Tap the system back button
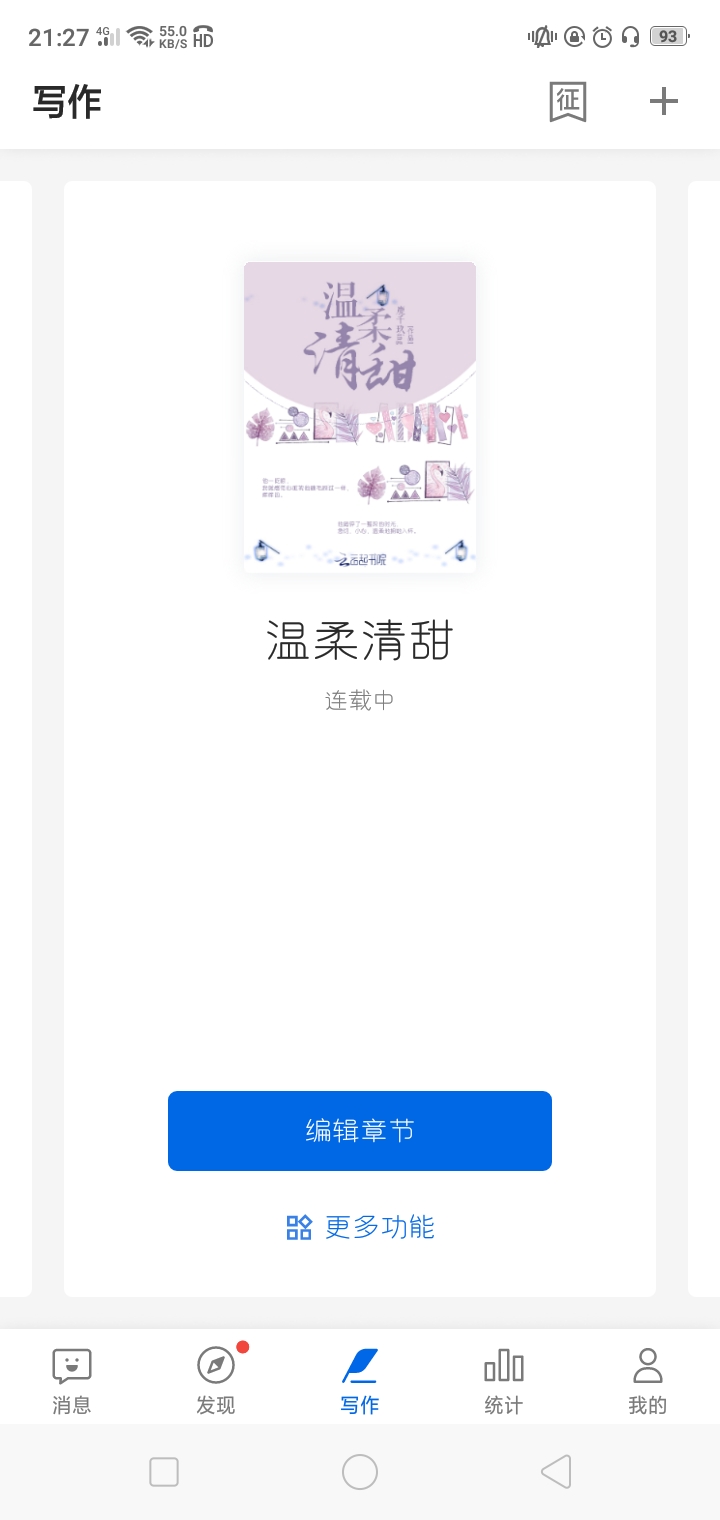The width and height of the screenshot is (720, 1520). 556,1472
